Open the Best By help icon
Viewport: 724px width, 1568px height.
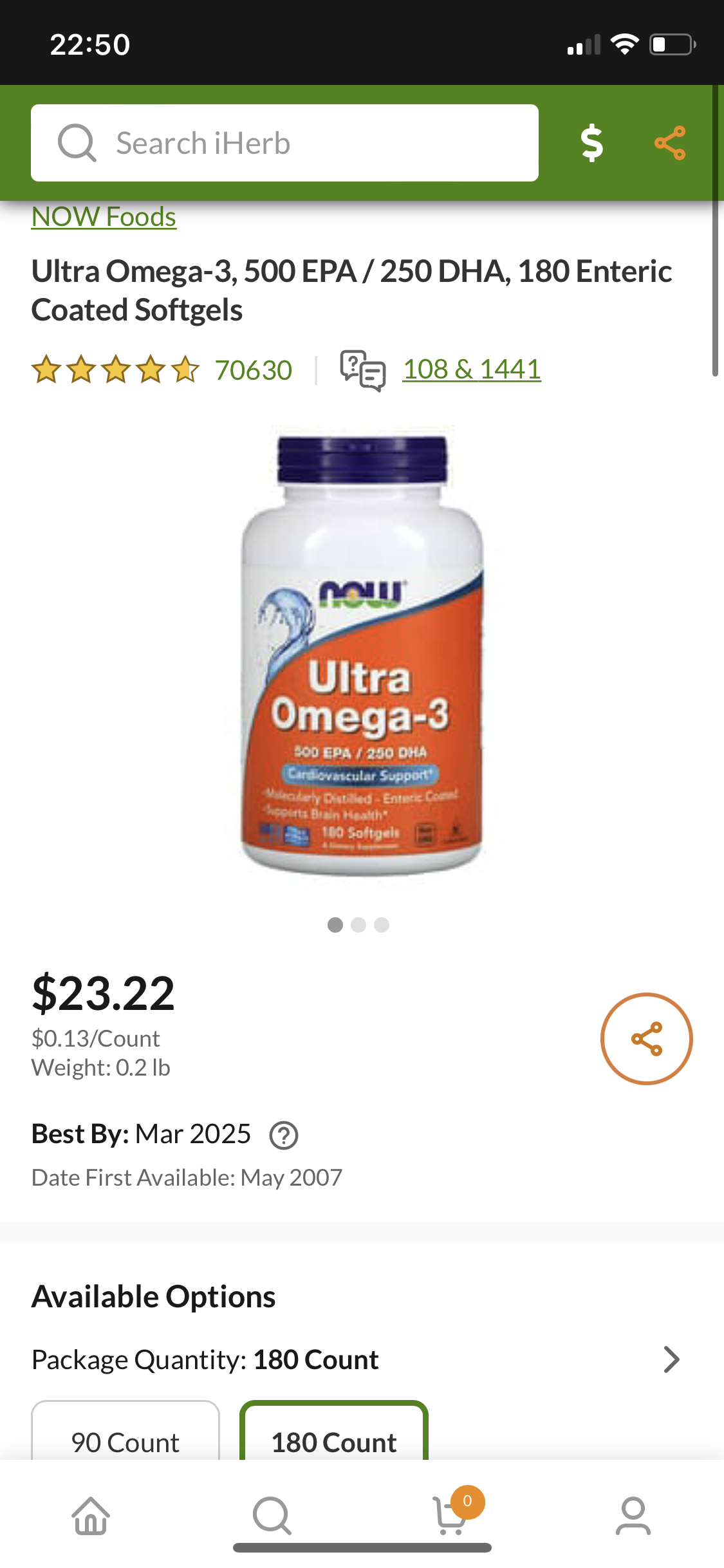[x=284, y=1135]
